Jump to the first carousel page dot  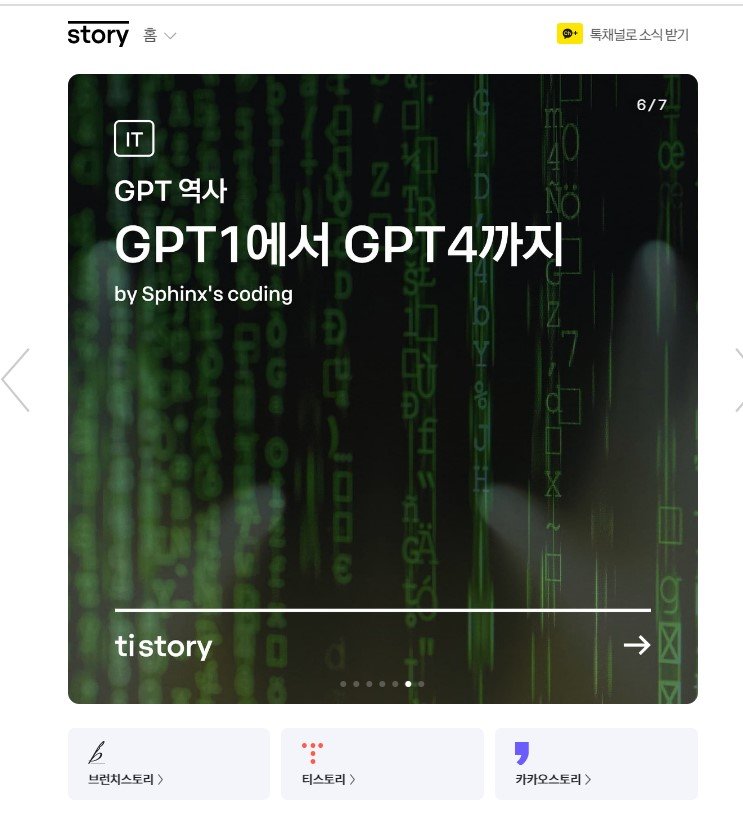point(343,684)
